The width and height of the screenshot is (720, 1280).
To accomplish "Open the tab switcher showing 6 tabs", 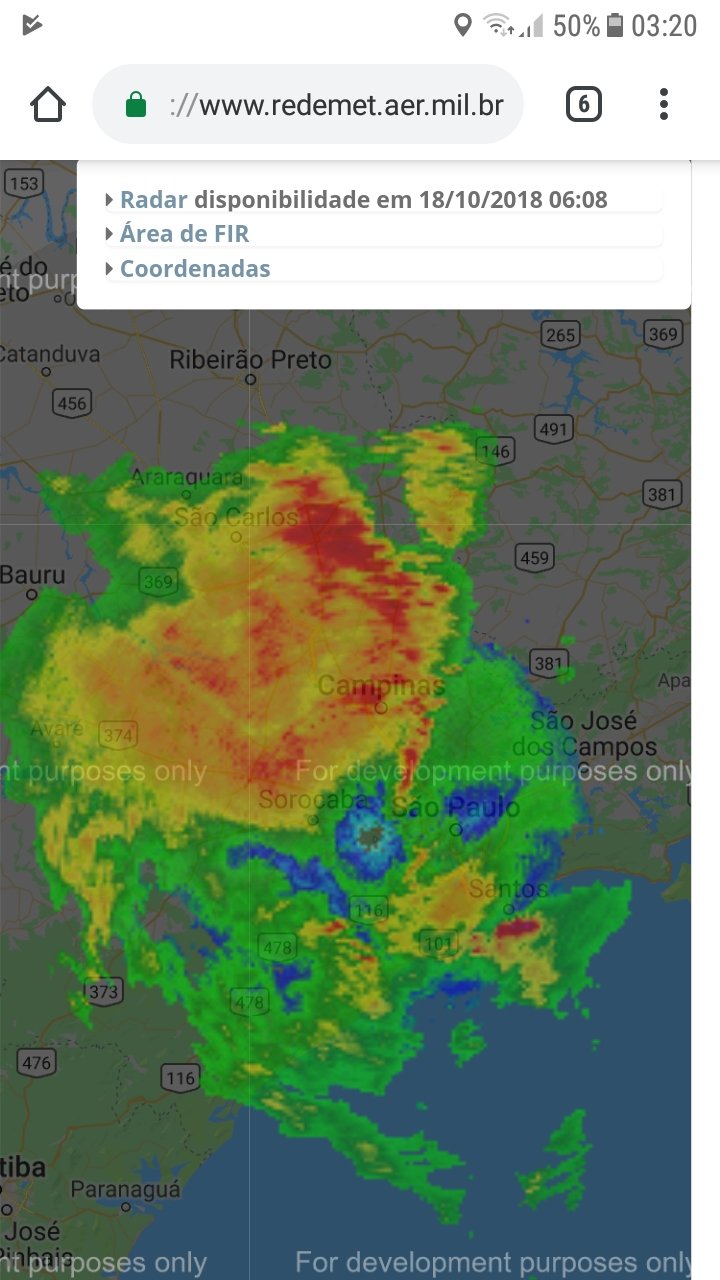I will [x=584, y=104].
